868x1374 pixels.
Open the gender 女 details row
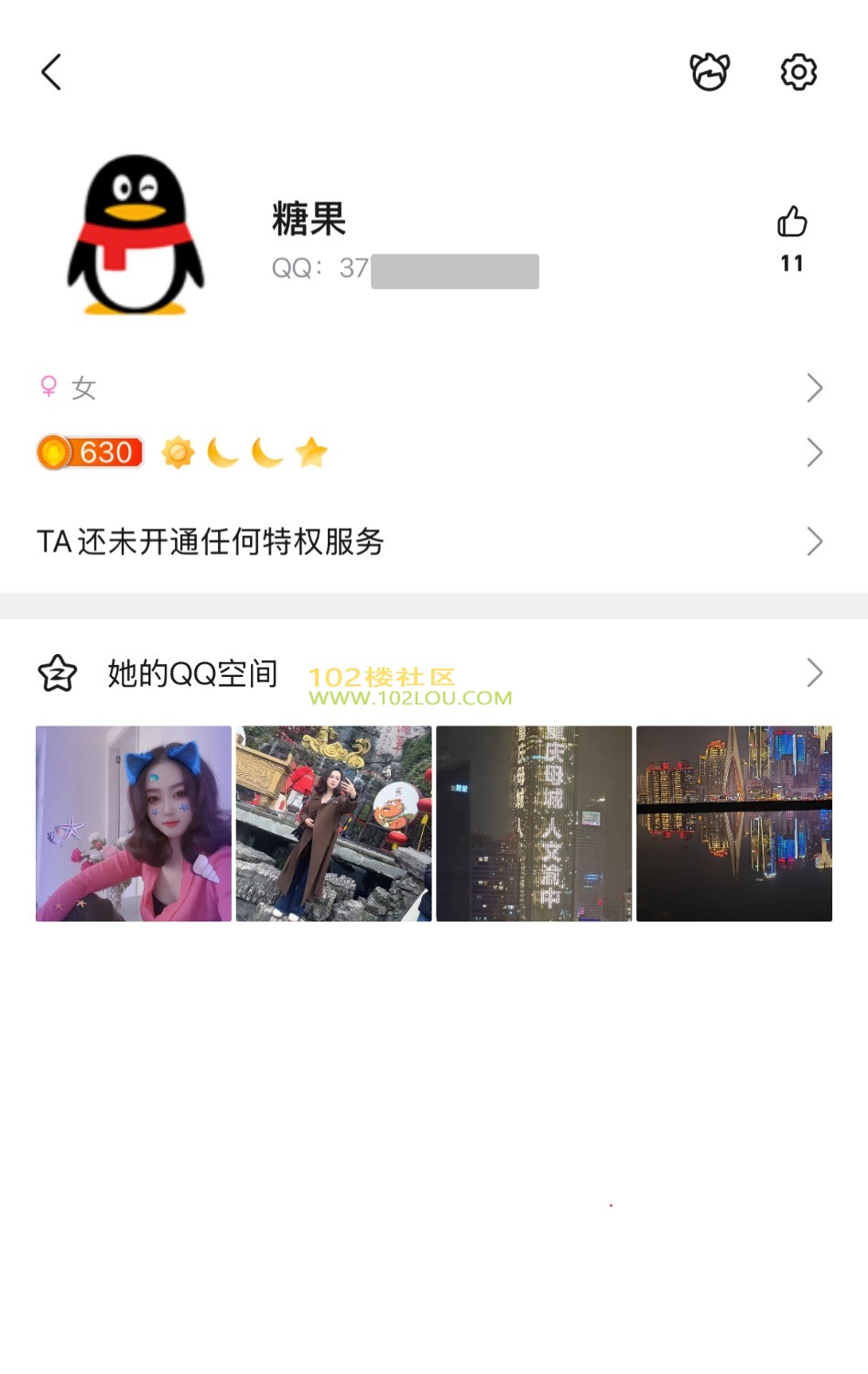pyautogui.click(x=430, y=388)
